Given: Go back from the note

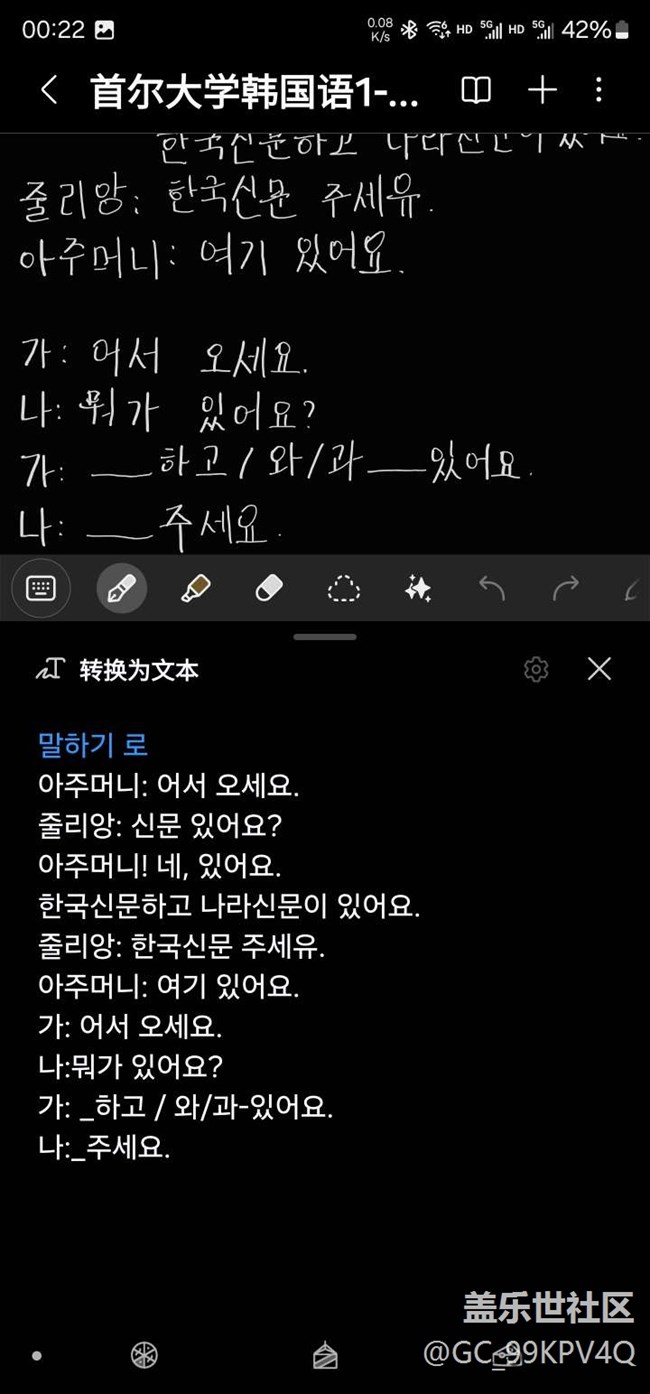Looking at the screenshot, I should 48,91.
